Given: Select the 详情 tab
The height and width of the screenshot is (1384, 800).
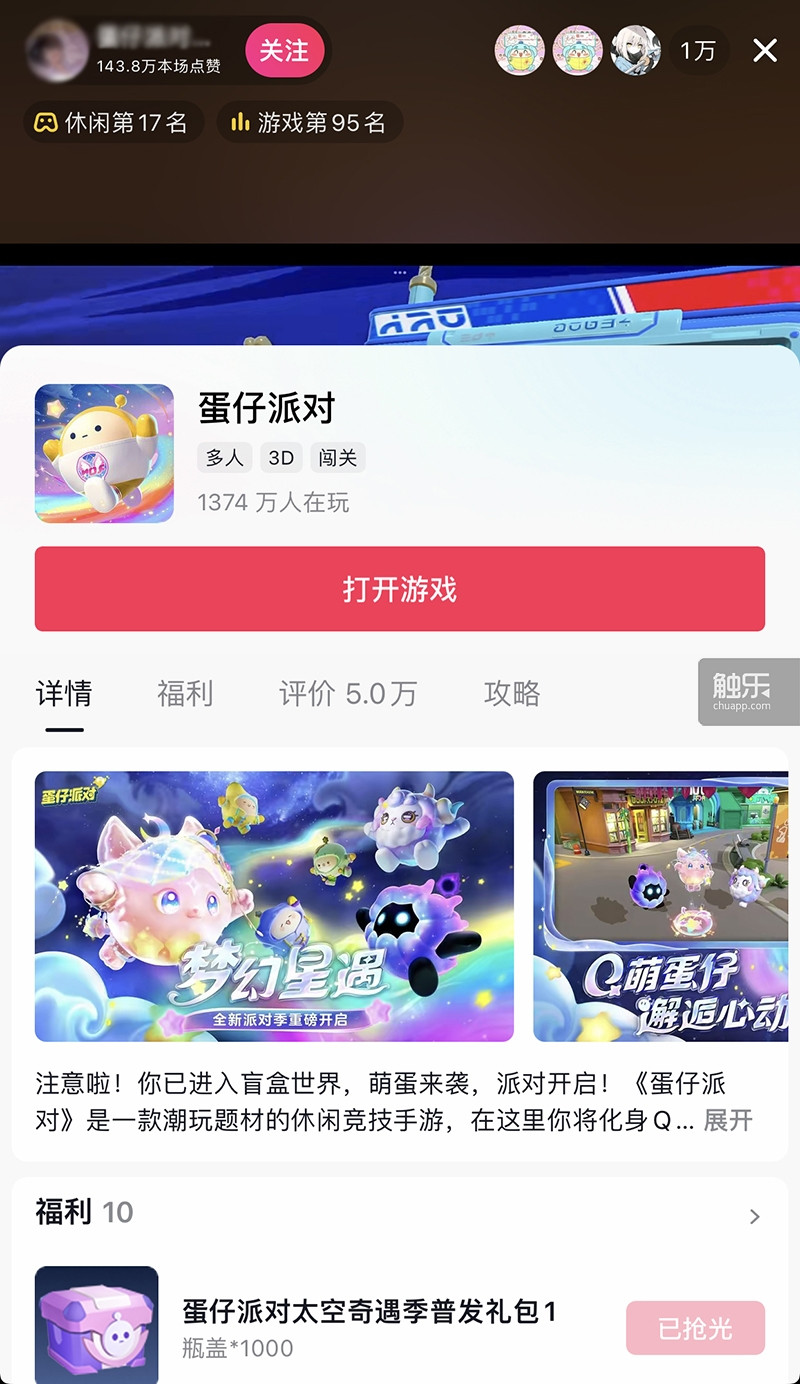Looking at the screenshot, I should click(x=64, y=693).
